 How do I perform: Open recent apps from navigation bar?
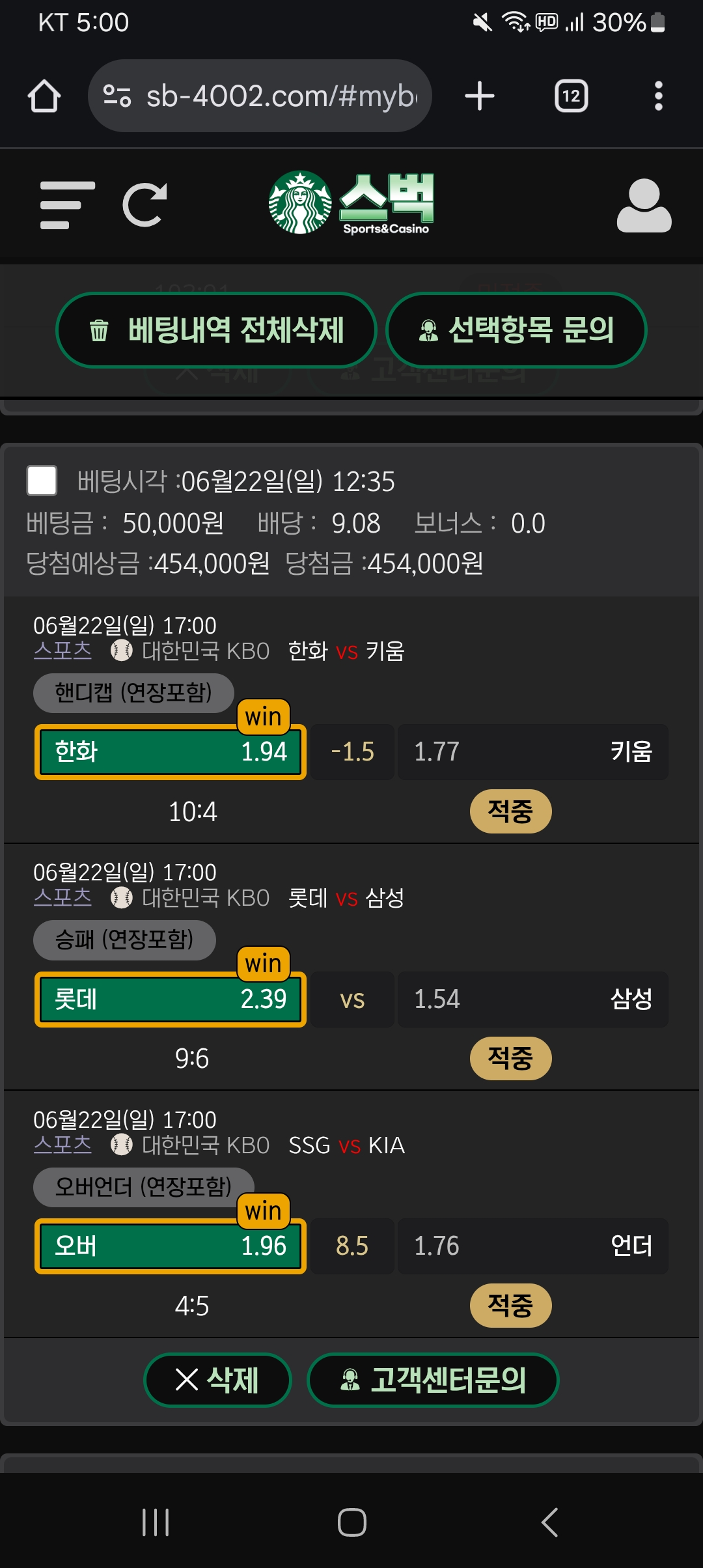(x=156, y=1522)
